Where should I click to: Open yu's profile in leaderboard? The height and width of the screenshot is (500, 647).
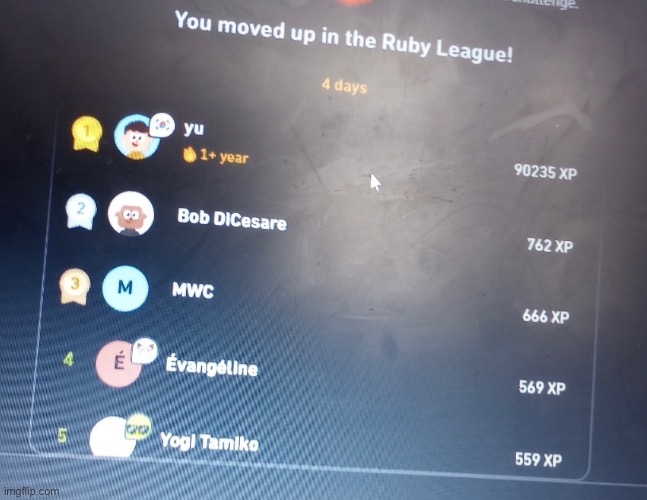194,131
